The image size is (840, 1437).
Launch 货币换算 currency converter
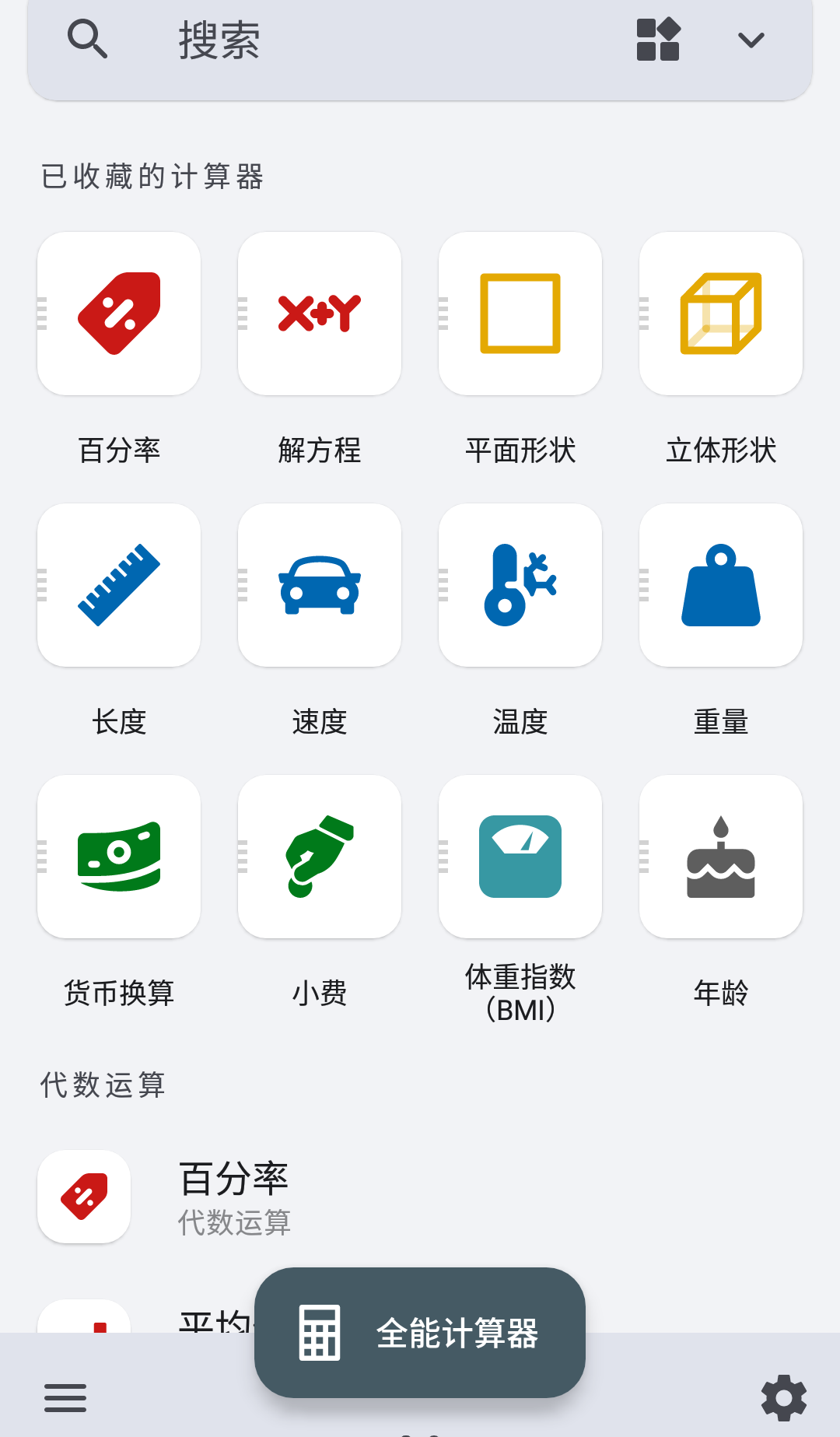[x=119, y=857]
